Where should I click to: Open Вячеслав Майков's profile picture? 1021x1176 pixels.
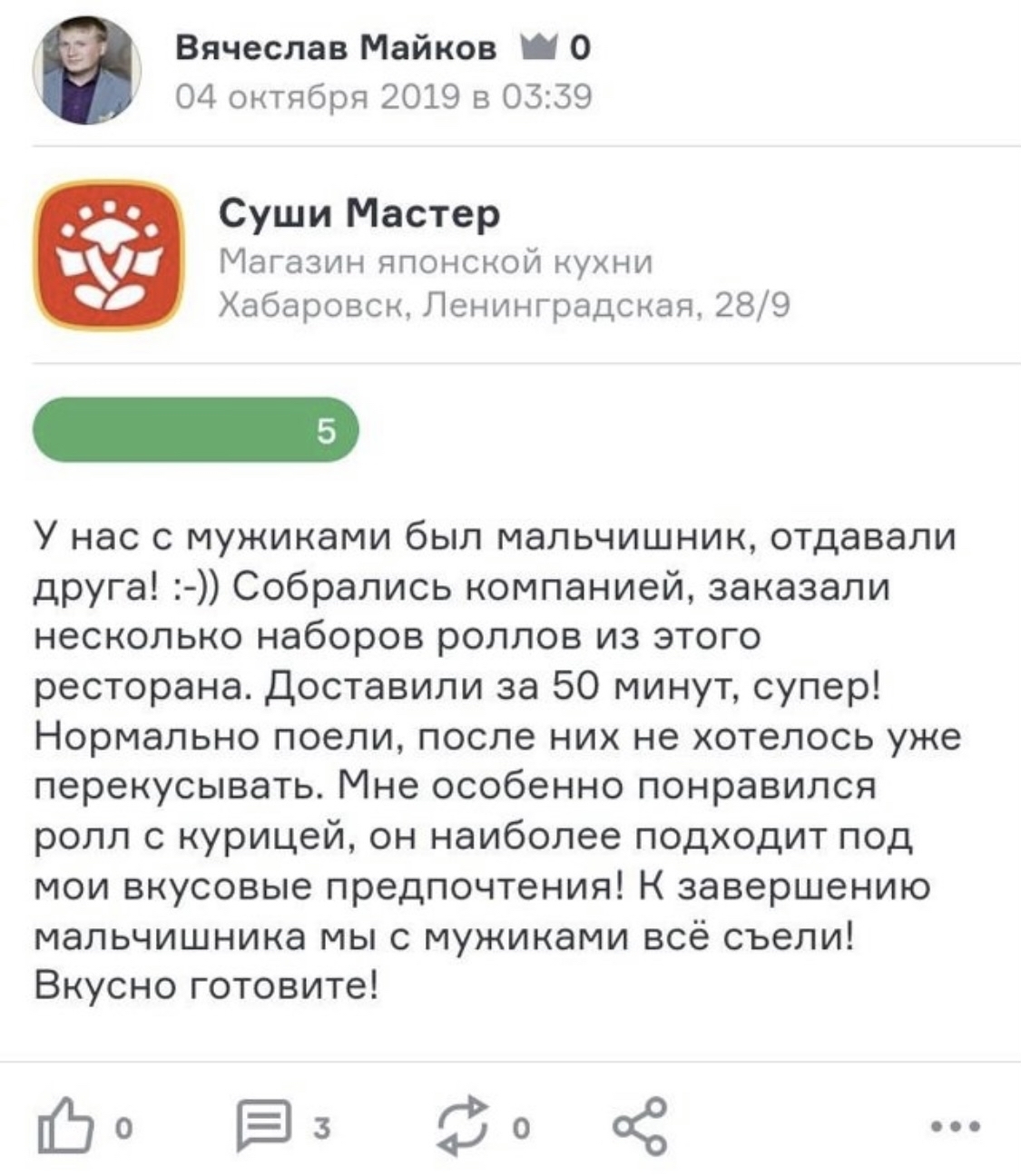[86, 70]
